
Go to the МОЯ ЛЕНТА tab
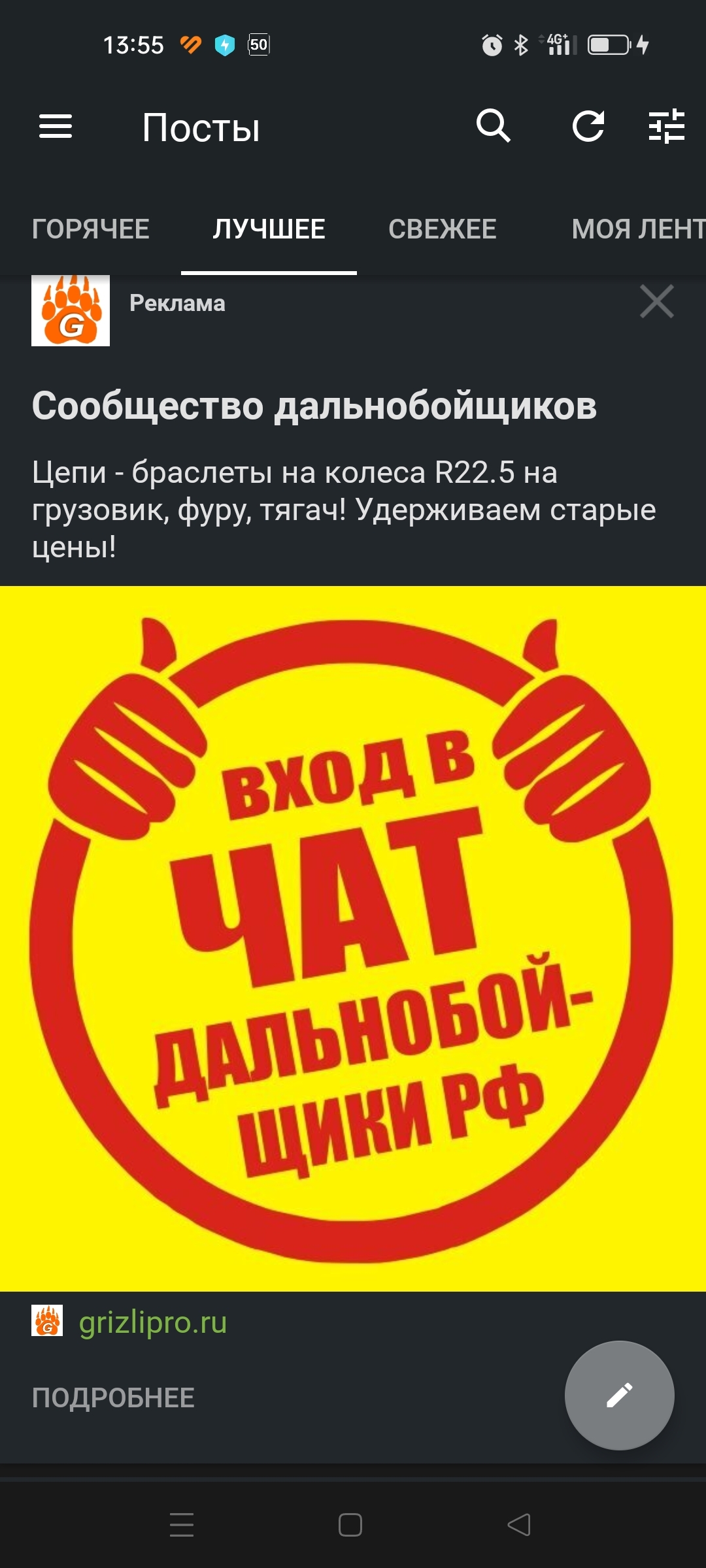click(637, 229)
